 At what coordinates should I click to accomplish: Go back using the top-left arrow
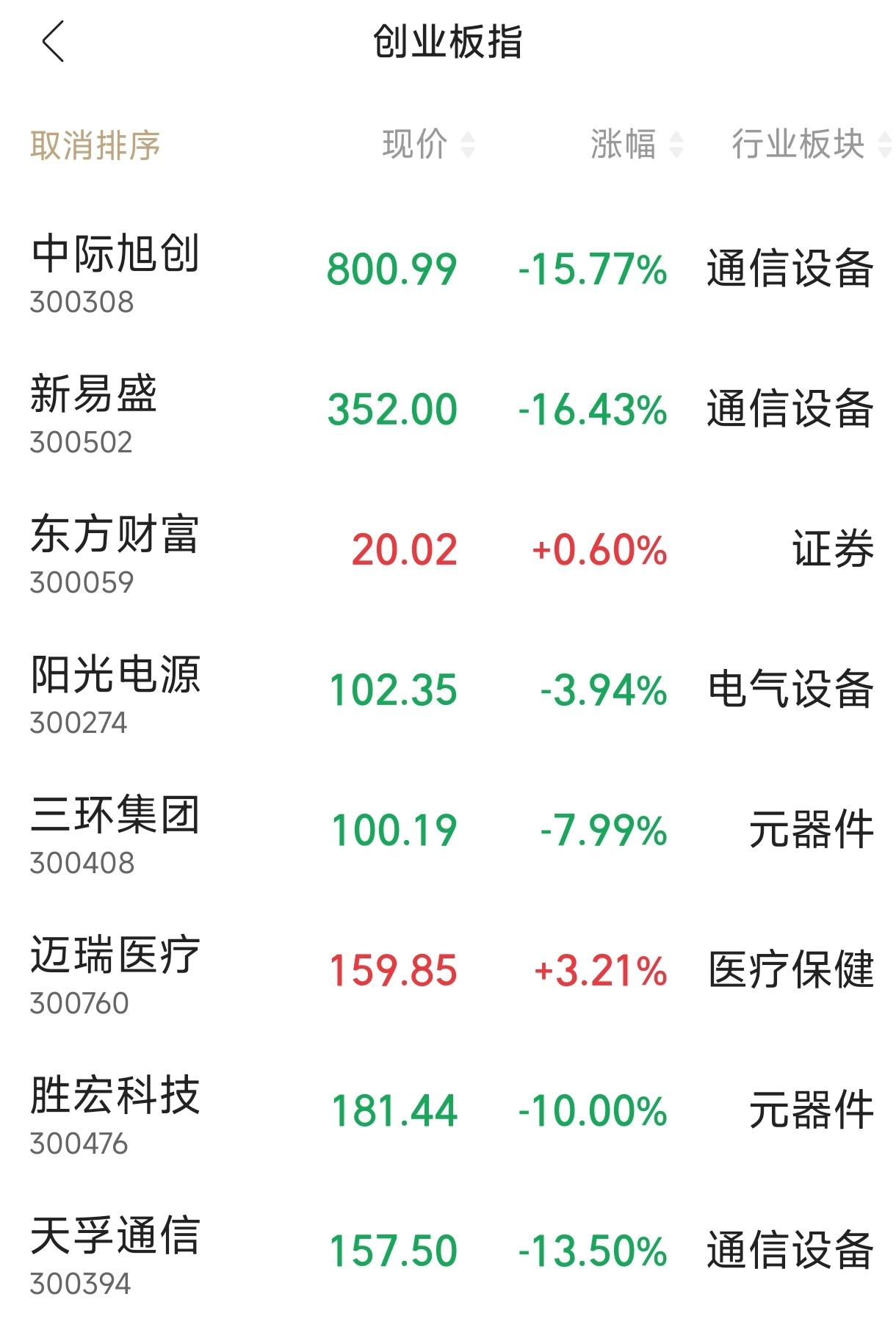53,42
